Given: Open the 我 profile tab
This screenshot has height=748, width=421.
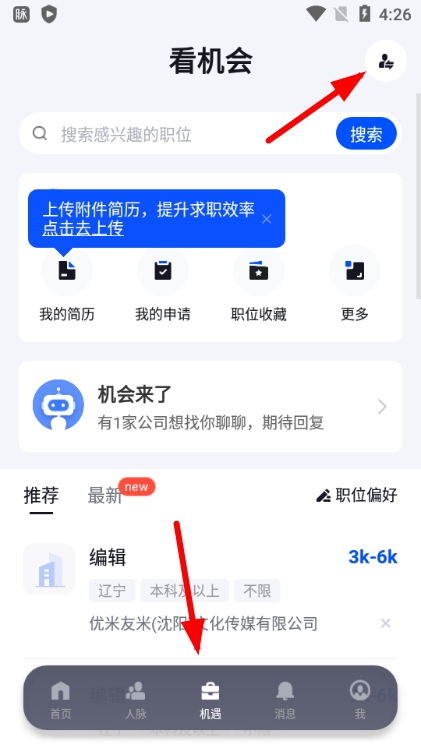Looking at the screenshot, I should [x=360, y=699].
